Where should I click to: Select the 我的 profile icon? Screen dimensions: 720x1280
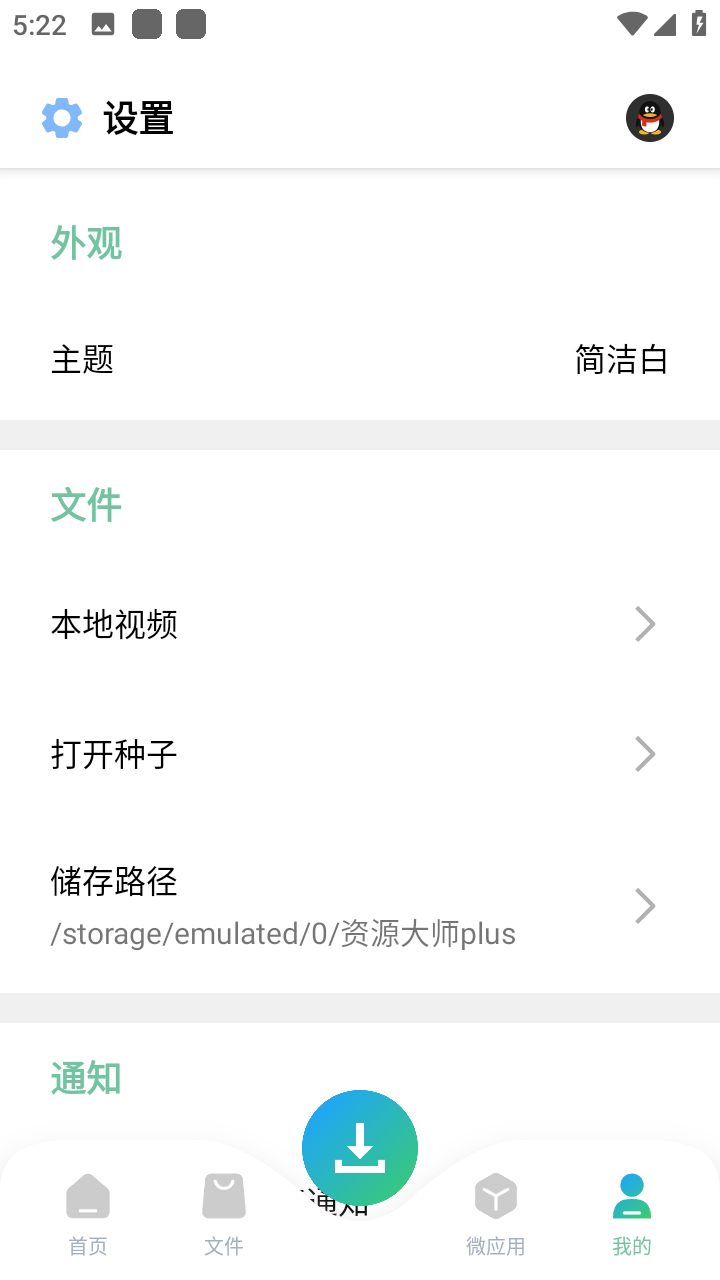(631, 1195)
